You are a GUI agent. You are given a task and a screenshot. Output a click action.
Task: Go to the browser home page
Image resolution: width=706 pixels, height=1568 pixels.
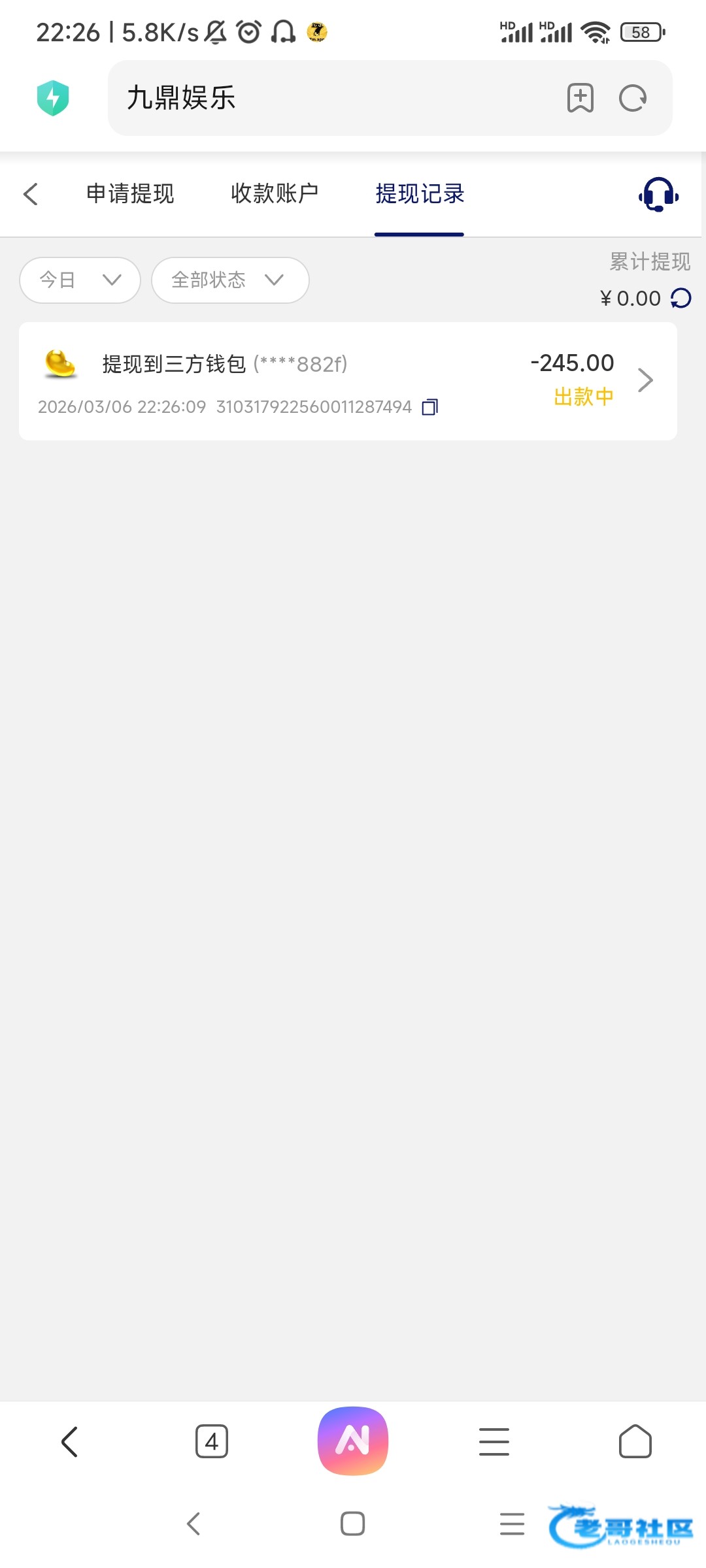(635, 1441)
